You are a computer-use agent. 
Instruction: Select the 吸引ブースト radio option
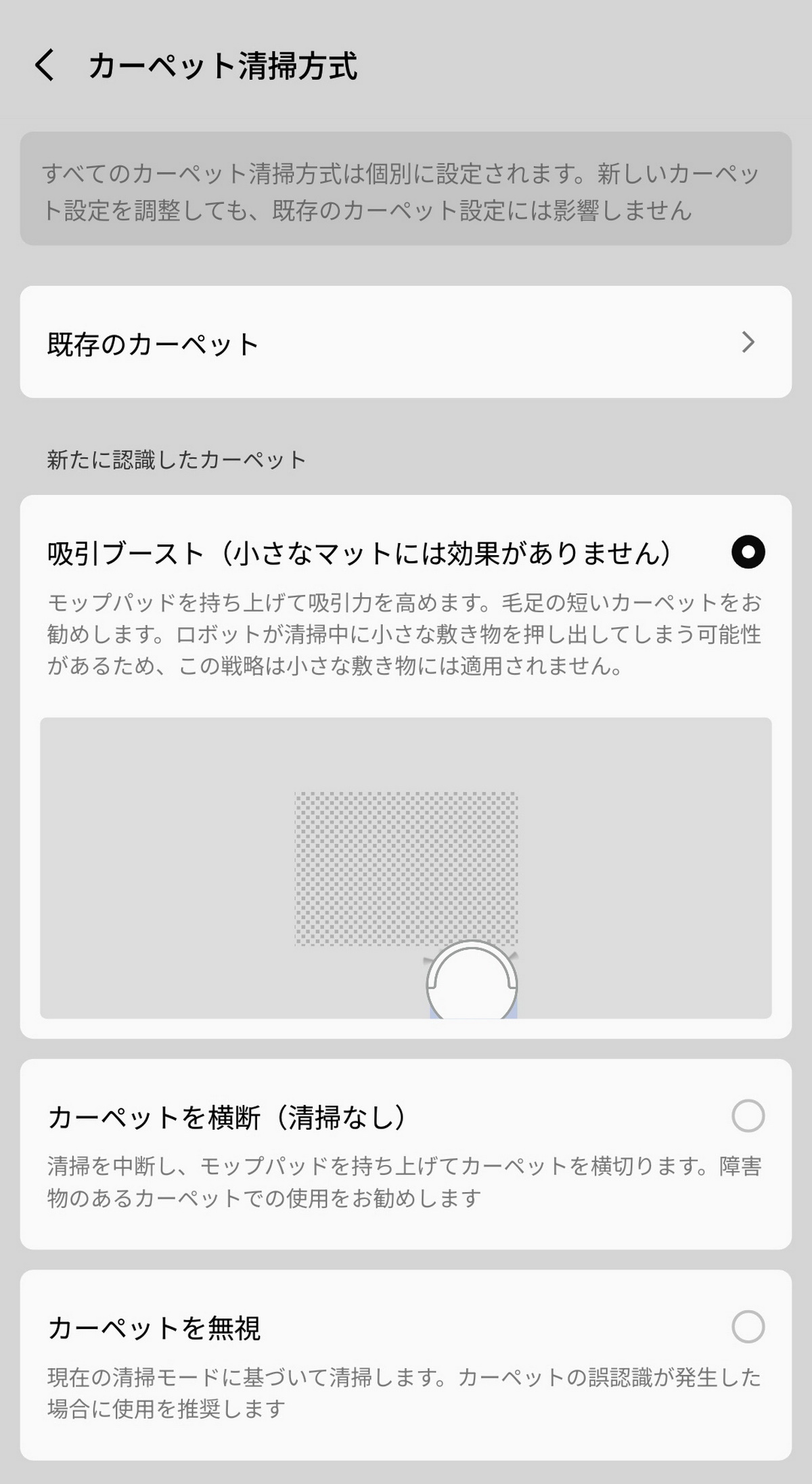(x=748, y=552)
